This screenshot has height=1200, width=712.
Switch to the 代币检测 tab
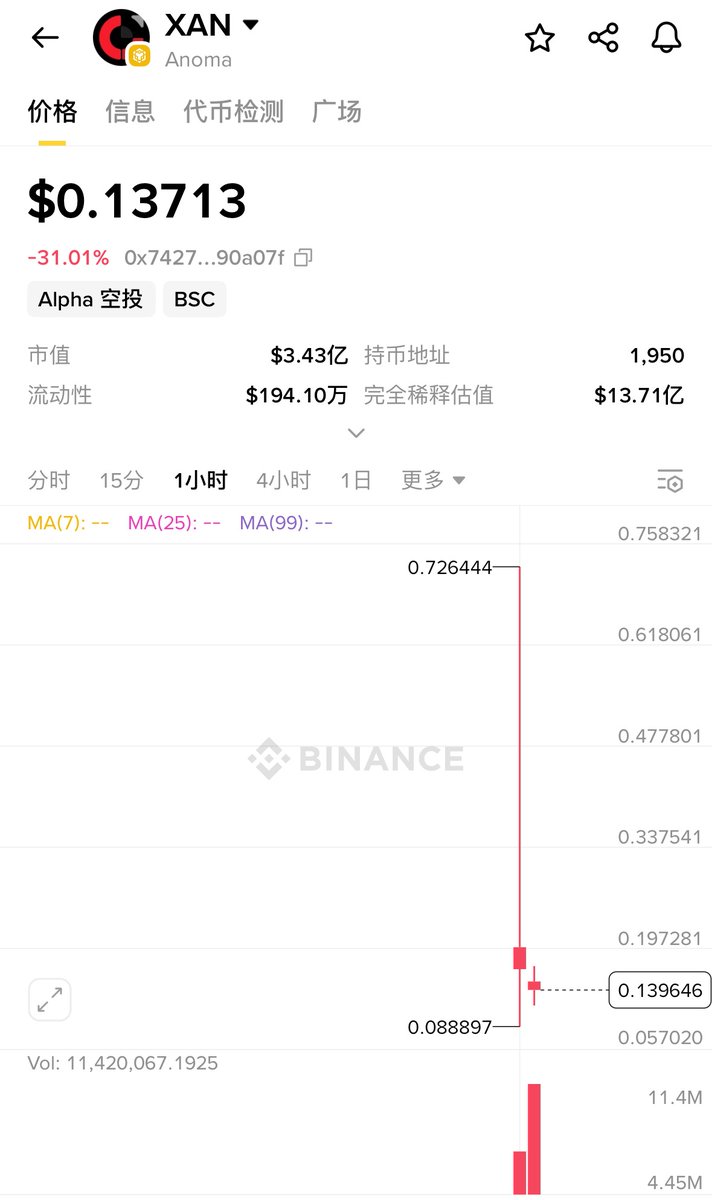pos(233,111)
